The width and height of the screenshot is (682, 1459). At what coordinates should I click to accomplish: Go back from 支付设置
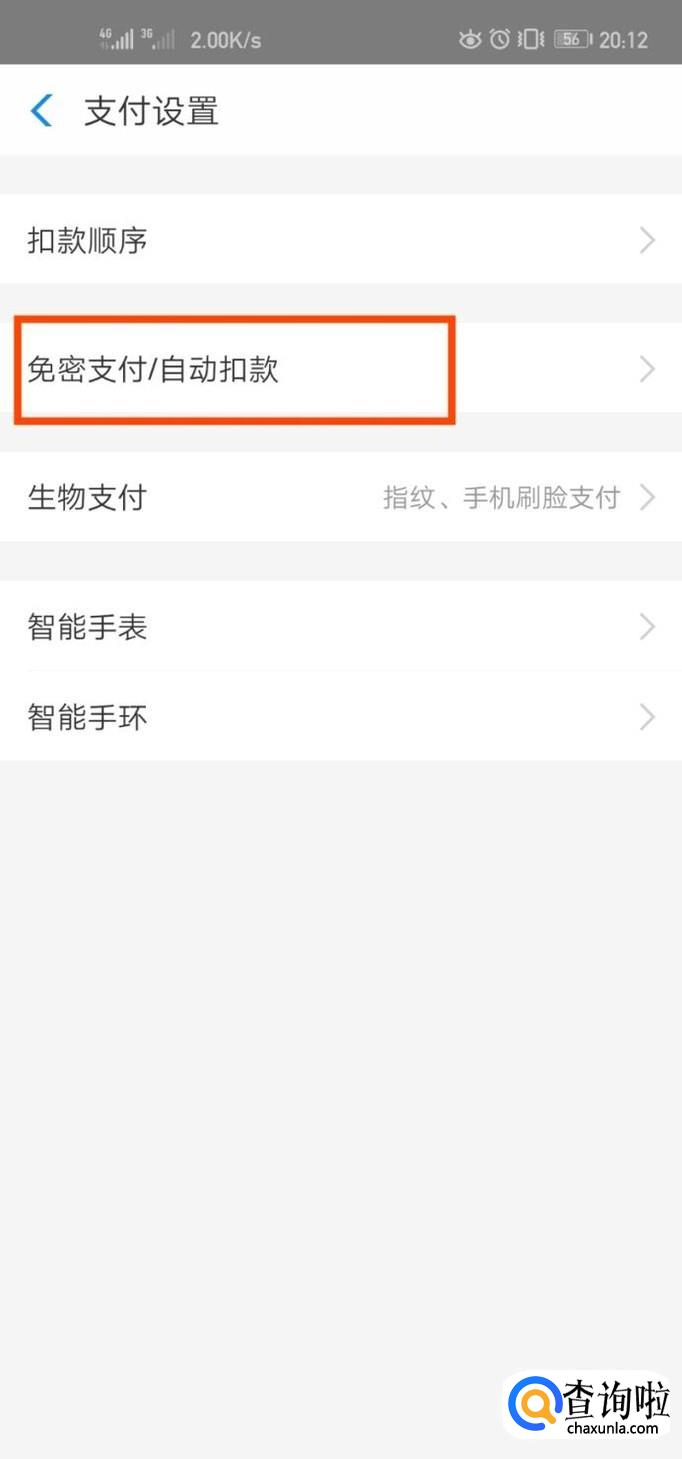[41, 111]
